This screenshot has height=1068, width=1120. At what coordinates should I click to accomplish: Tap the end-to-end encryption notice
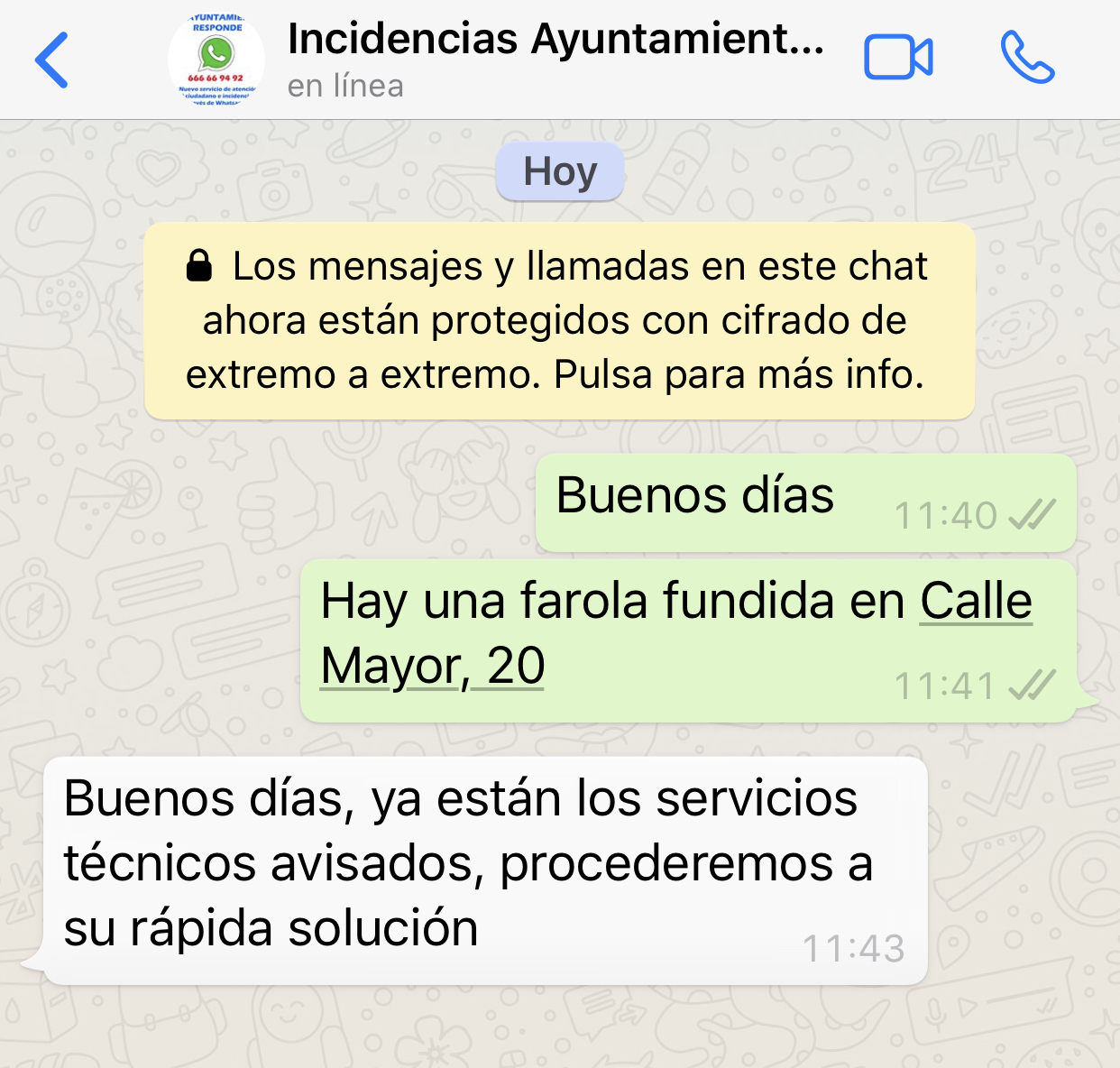559,320
